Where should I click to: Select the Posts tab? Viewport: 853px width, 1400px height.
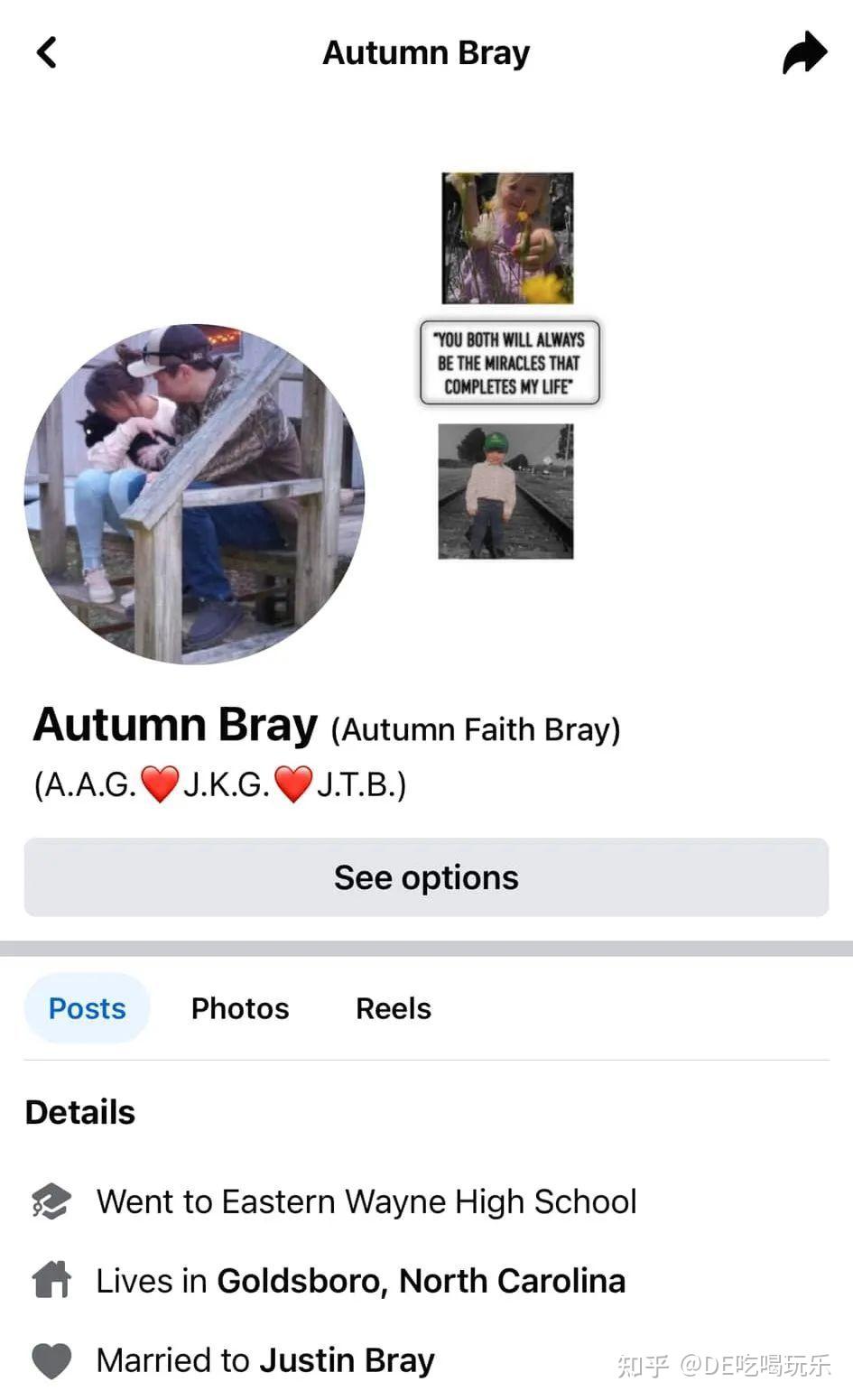pyautogui.click(x=87, y=1008)
